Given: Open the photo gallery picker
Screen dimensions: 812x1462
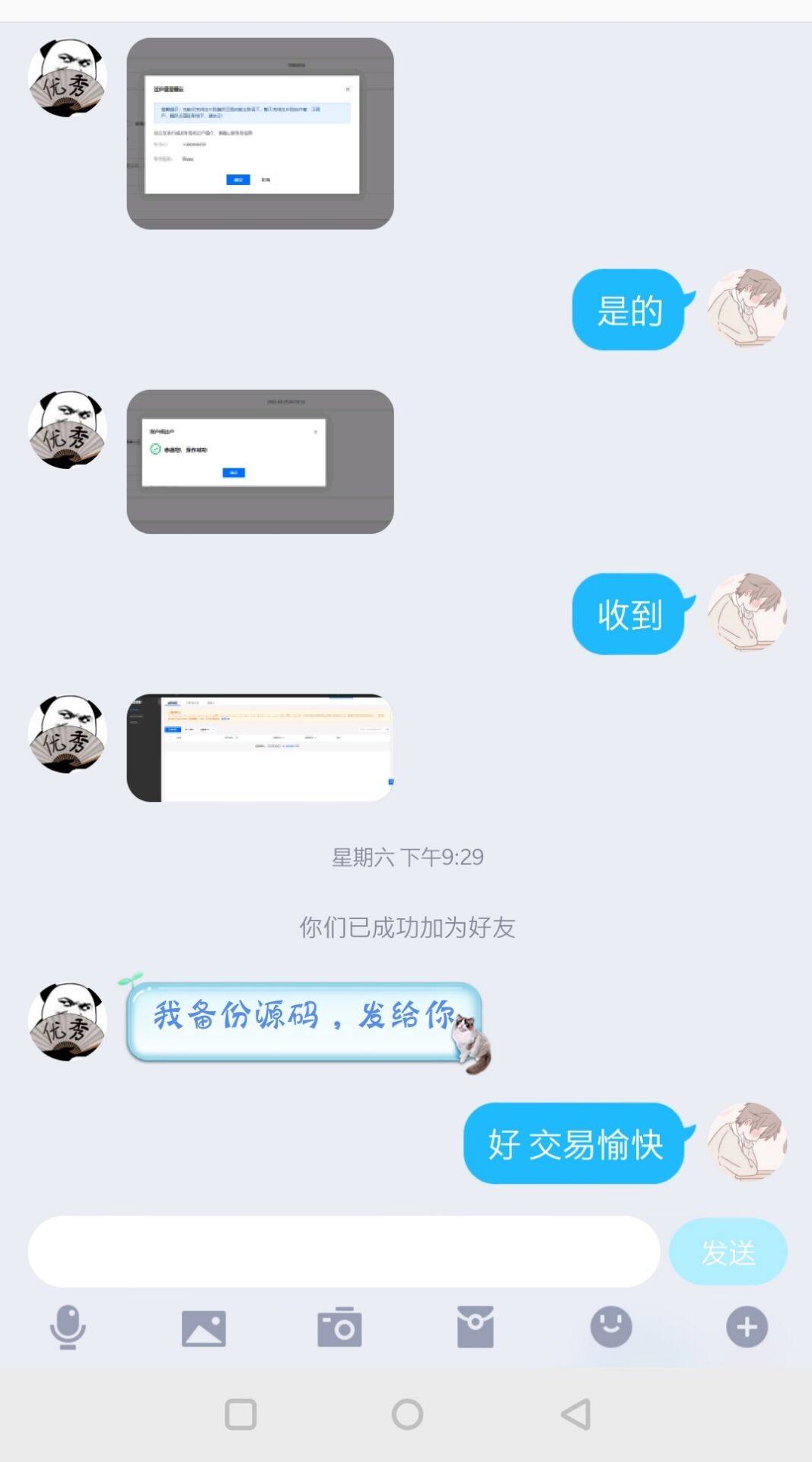Looking at the screenshot, I should click(203, 1328).
